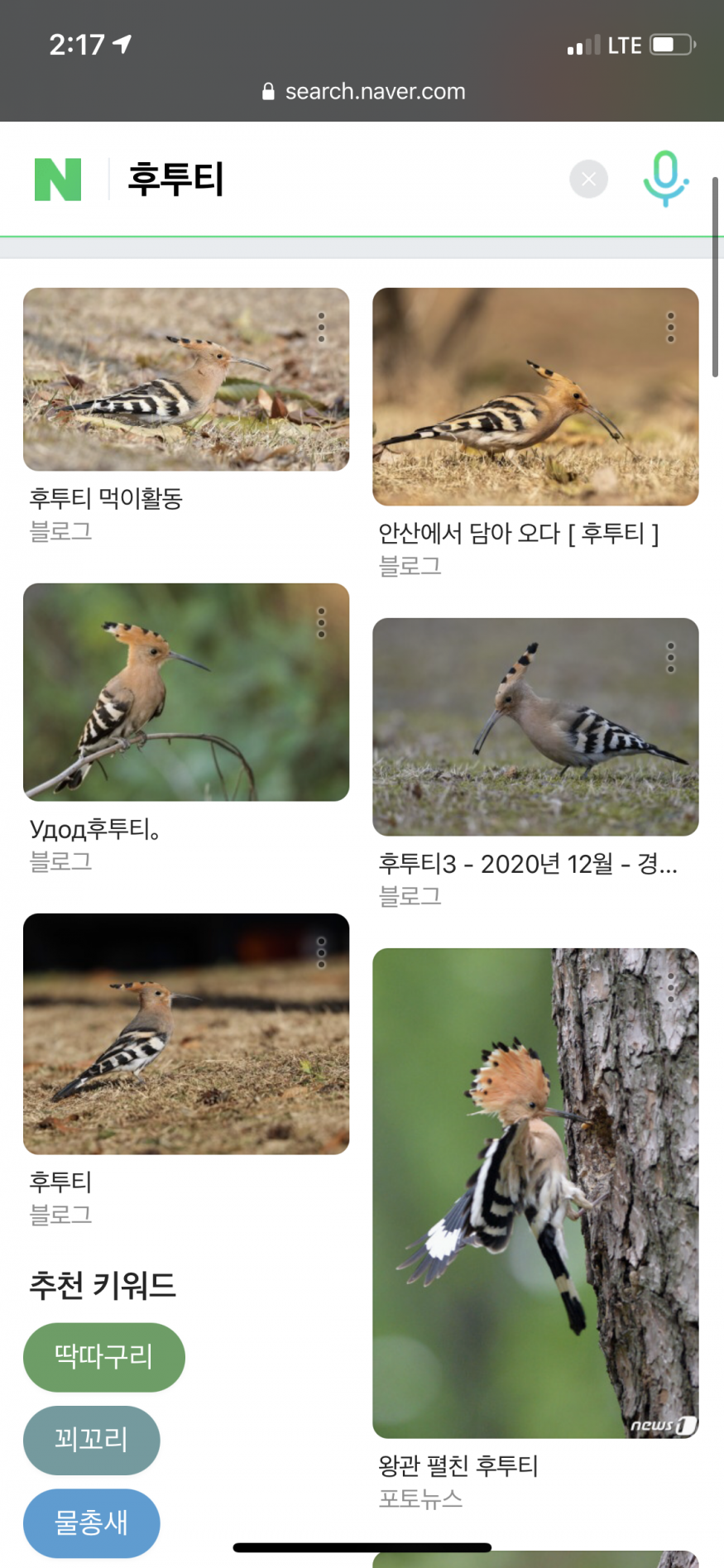Viewport: 724px width, 1568px height.
Task: View the 'Удод후투티' blog image
Action: (186, 692)
